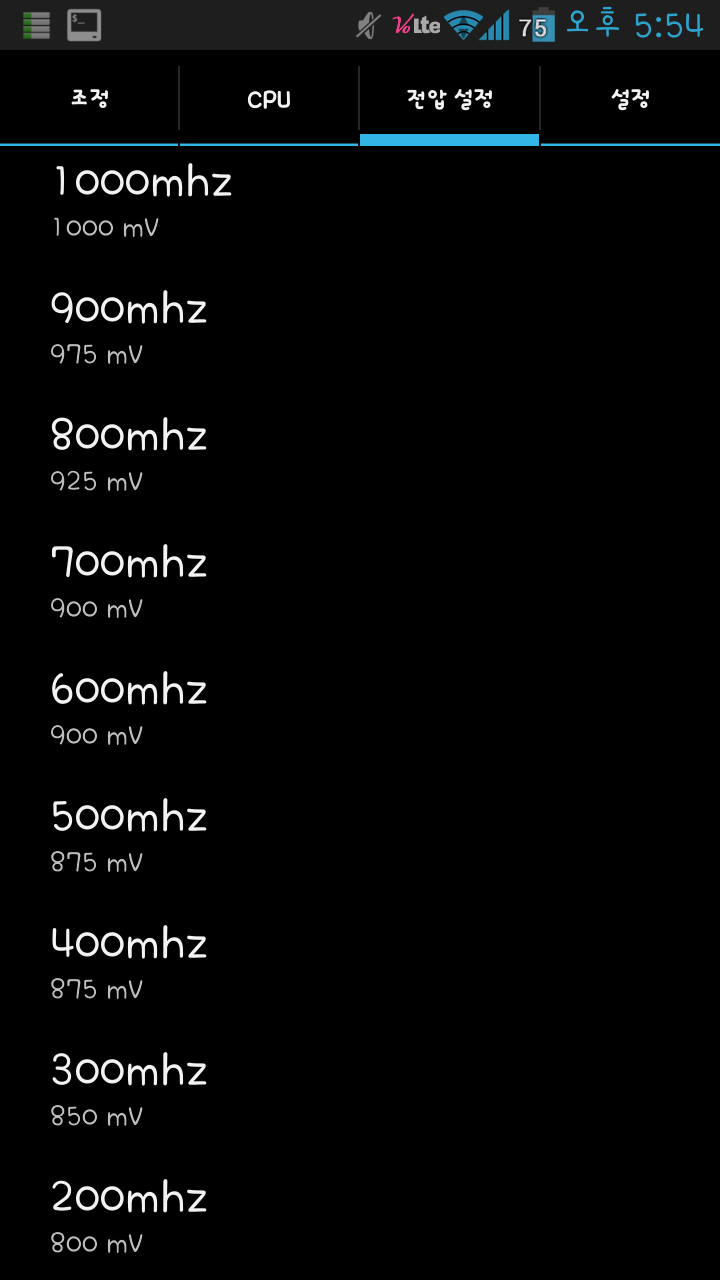
Task: Select the 전압 설정 tab
Action: (x=449, y=99)
